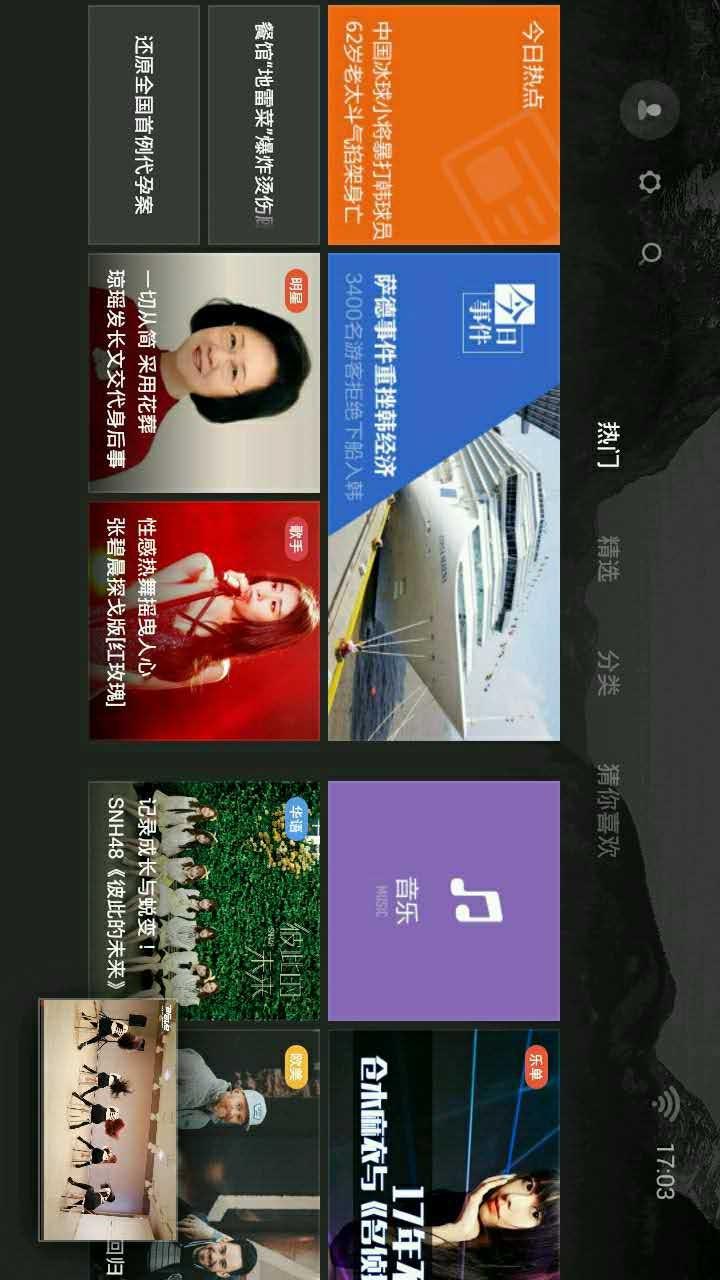The image size is (720, 1280).
Task: Switch to the 热门 tab
Action: point(607,446)
